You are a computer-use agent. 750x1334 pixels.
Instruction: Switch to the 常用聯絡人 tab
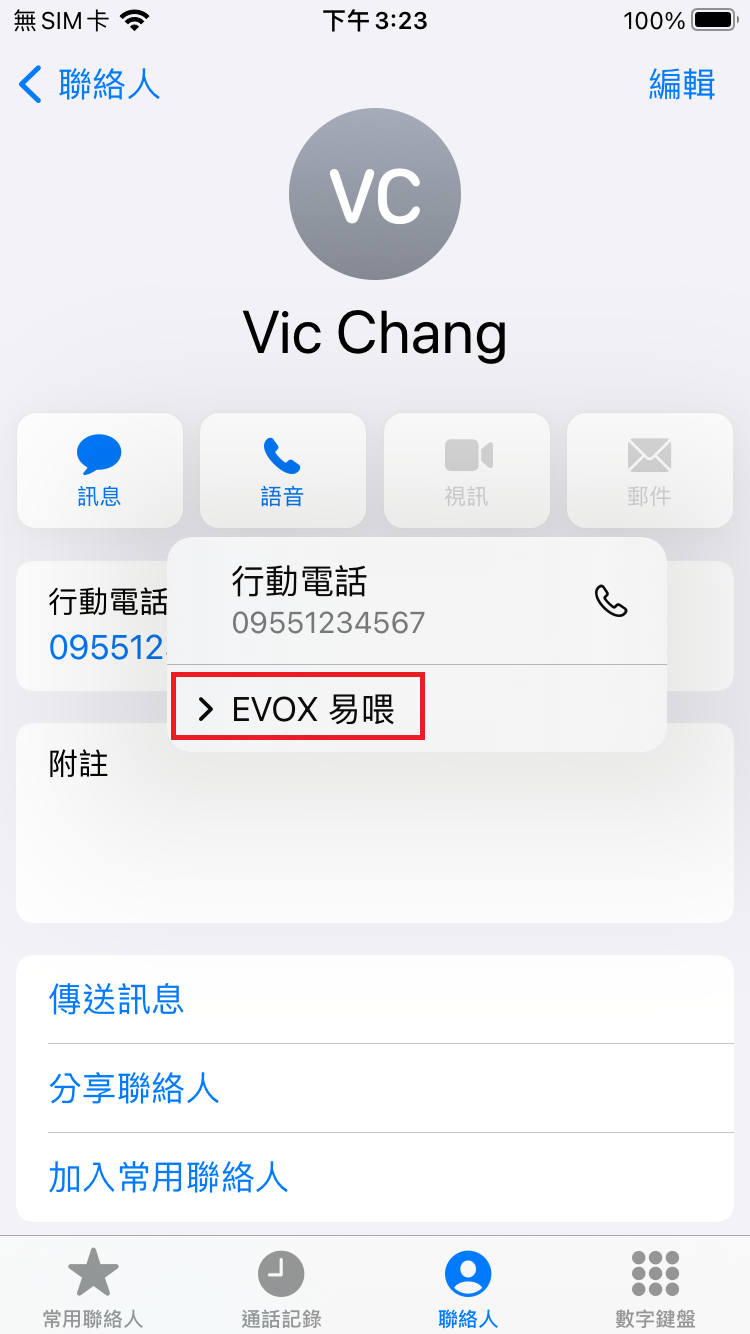pos(93,1287)
